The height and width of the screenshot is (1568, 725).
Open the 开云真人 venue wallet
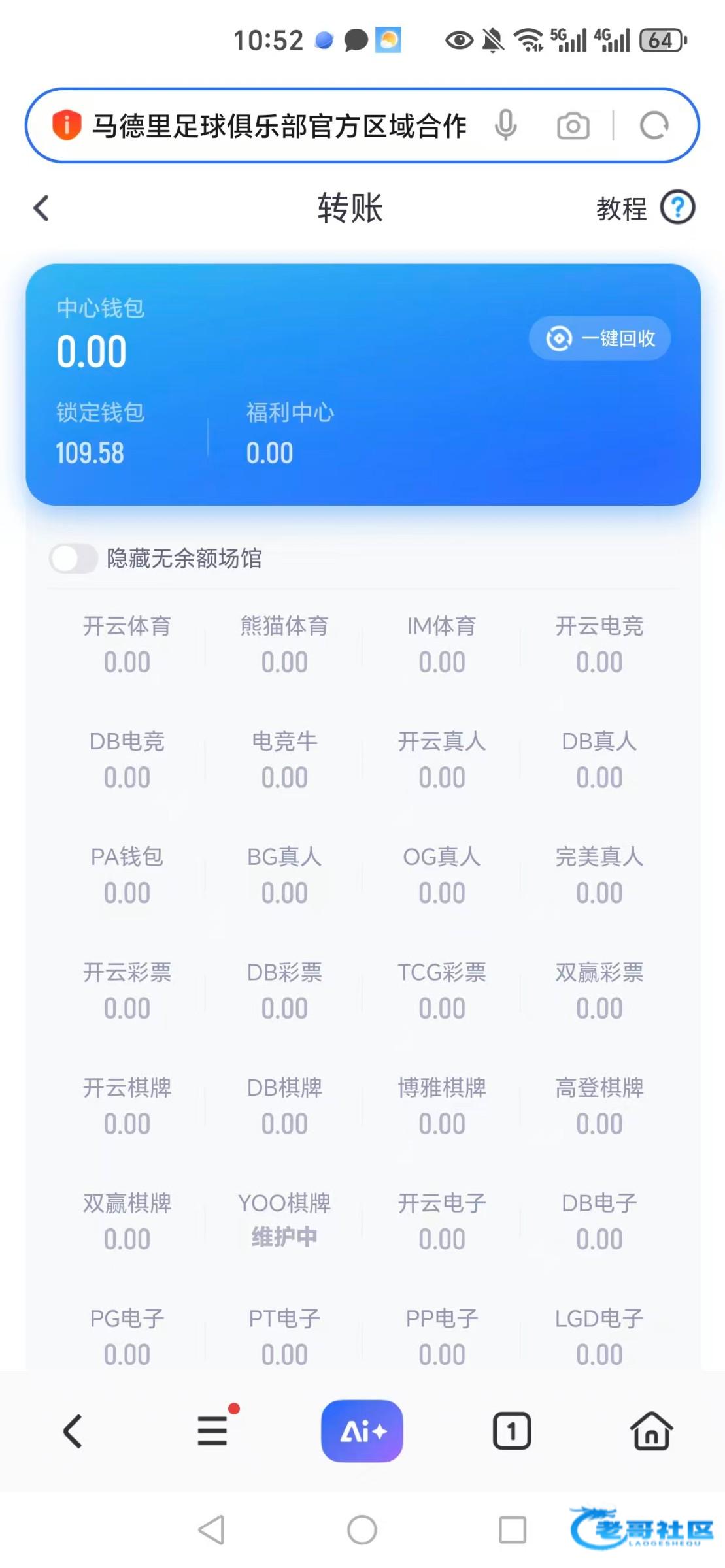coord(442,759)
